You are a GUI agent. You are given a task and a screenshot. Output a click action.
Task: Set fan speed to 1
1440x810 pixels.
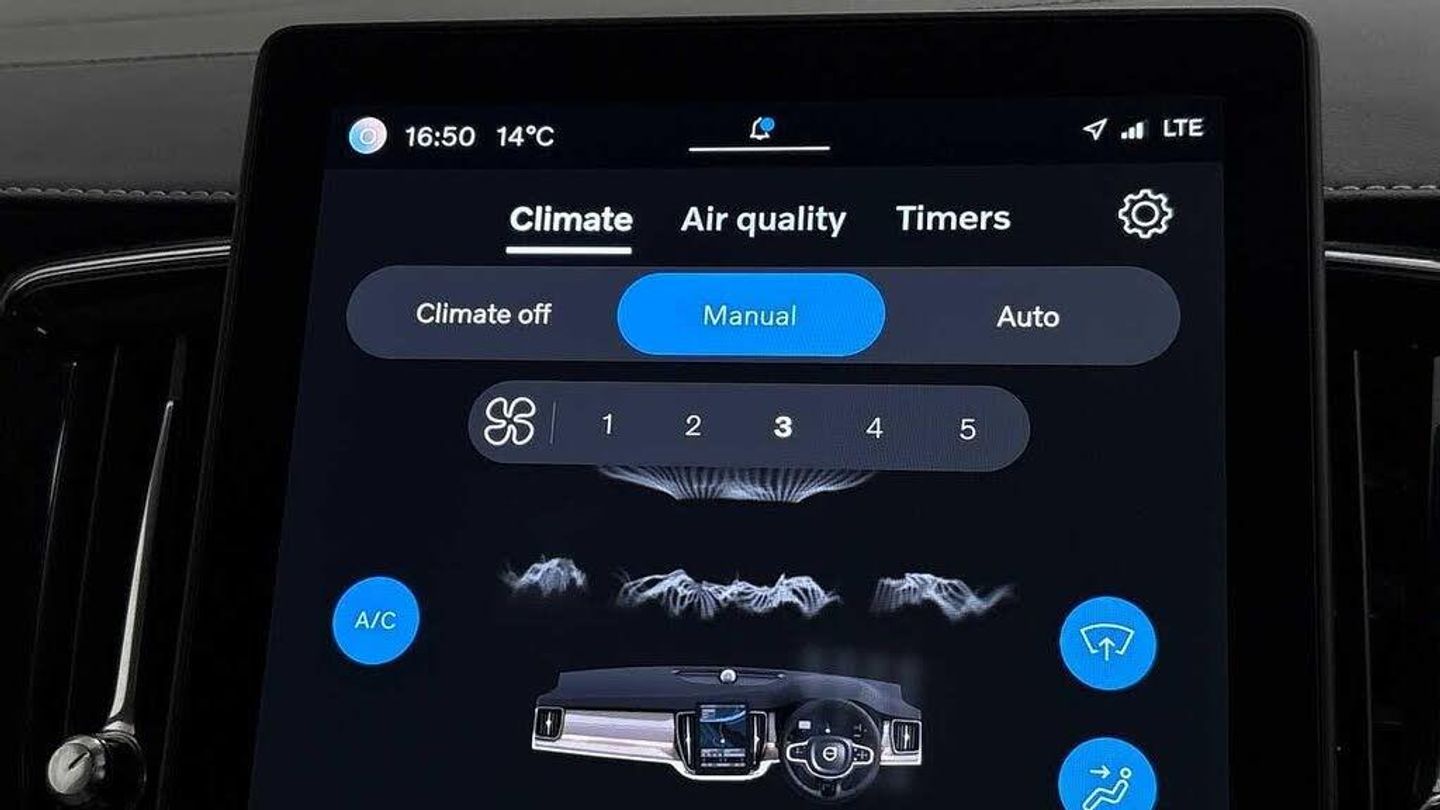click(607, 425)
